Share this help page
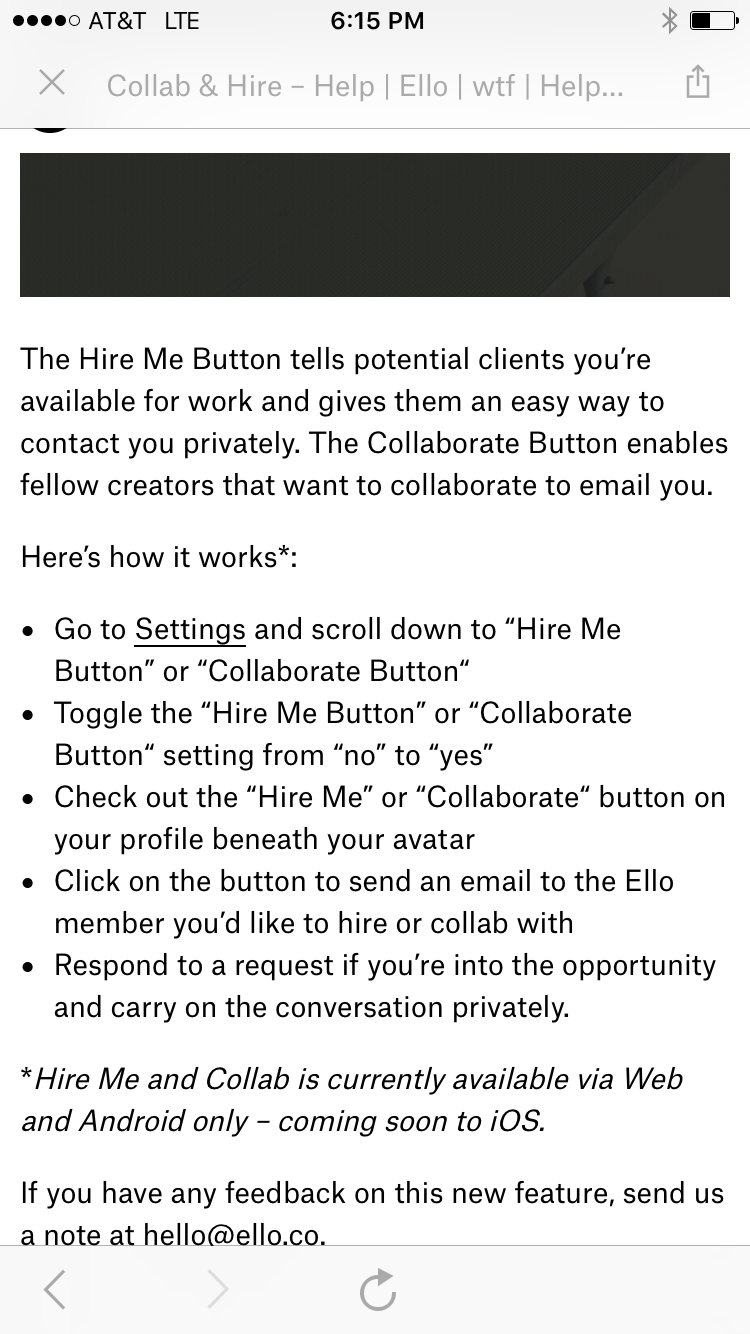 pyautogui.click(x=698, y=82)
